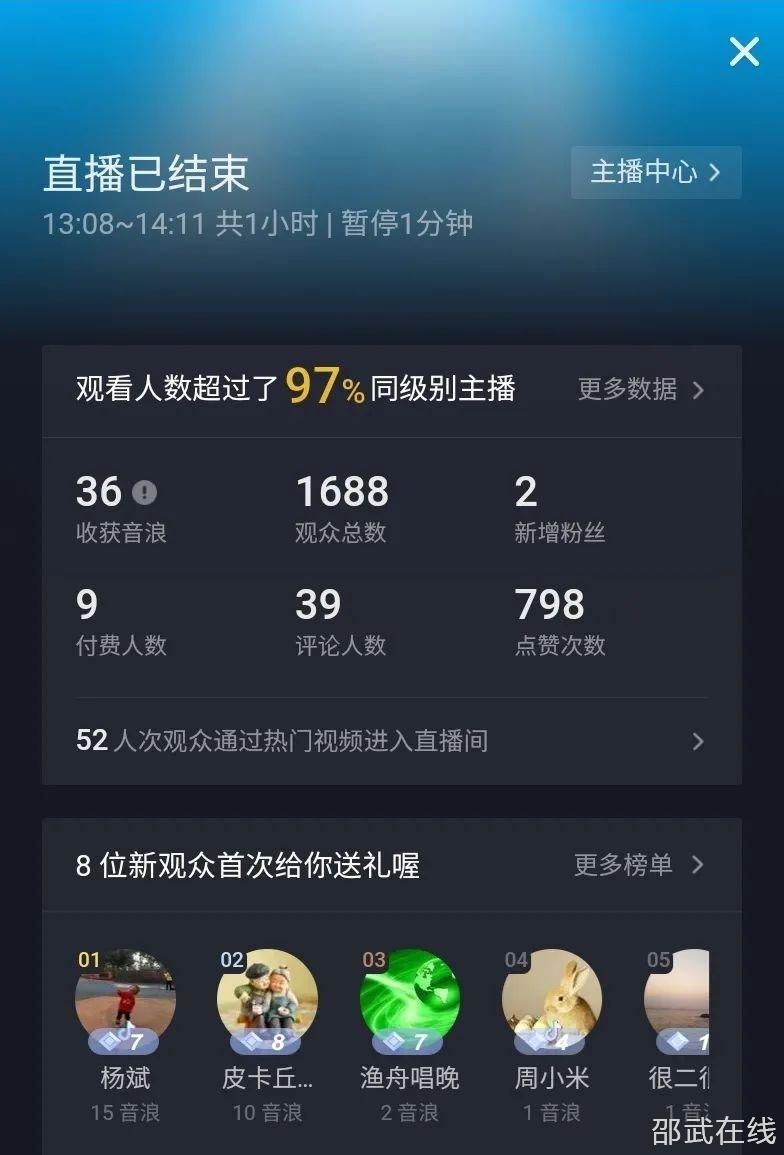Select the 渔舟唱晚 avatar
The height and width of the screenshot is (1155, 784).
(x=410, y=998)
